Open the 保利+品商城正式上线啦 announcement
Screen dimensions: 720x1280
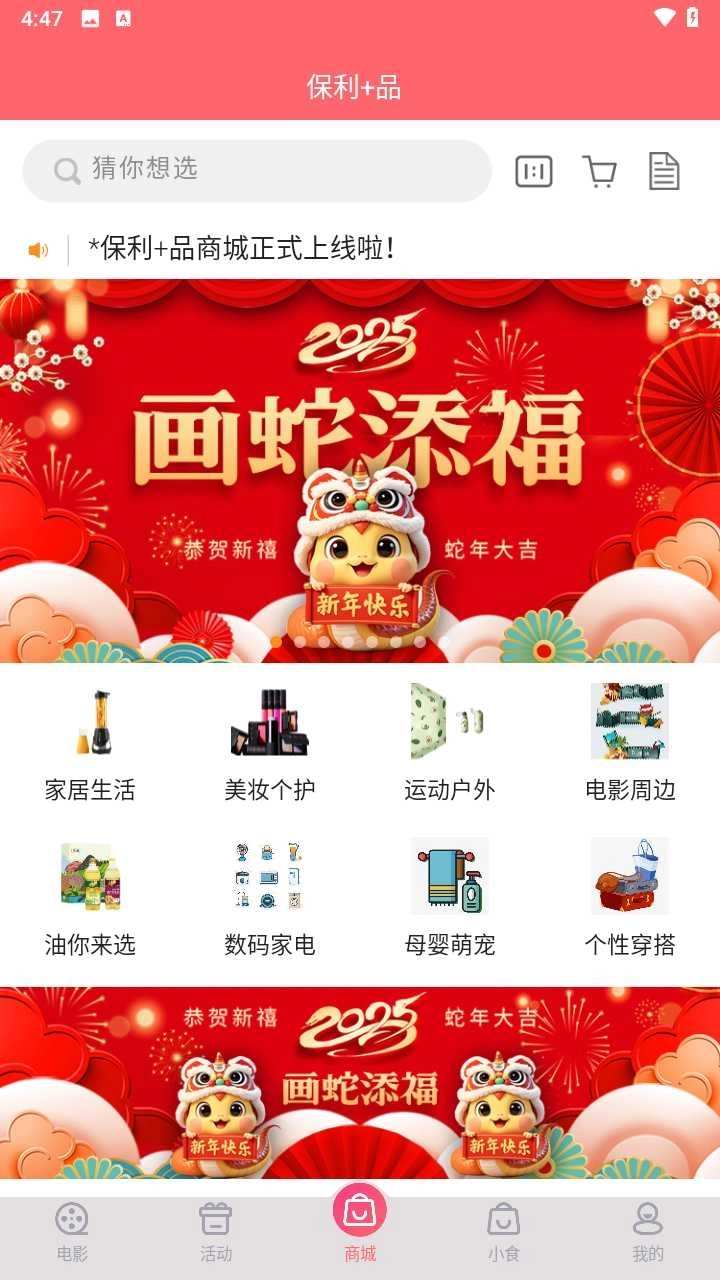pos(242,249)
